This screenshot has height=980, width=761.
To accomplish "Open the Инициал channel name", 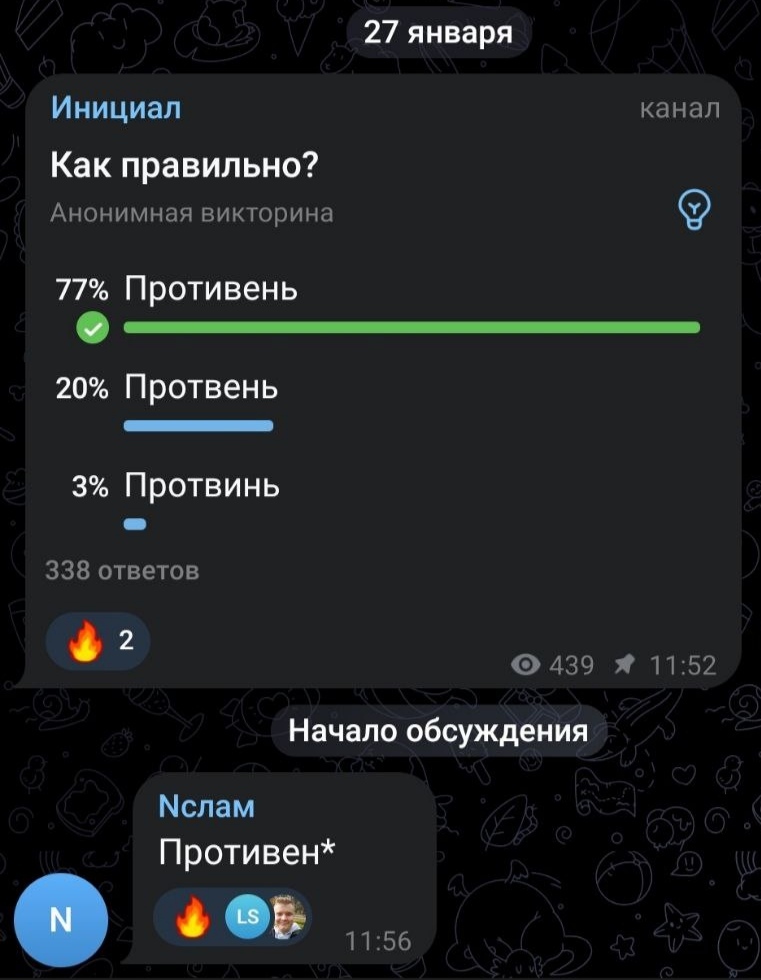I will (x=116, y=107).
